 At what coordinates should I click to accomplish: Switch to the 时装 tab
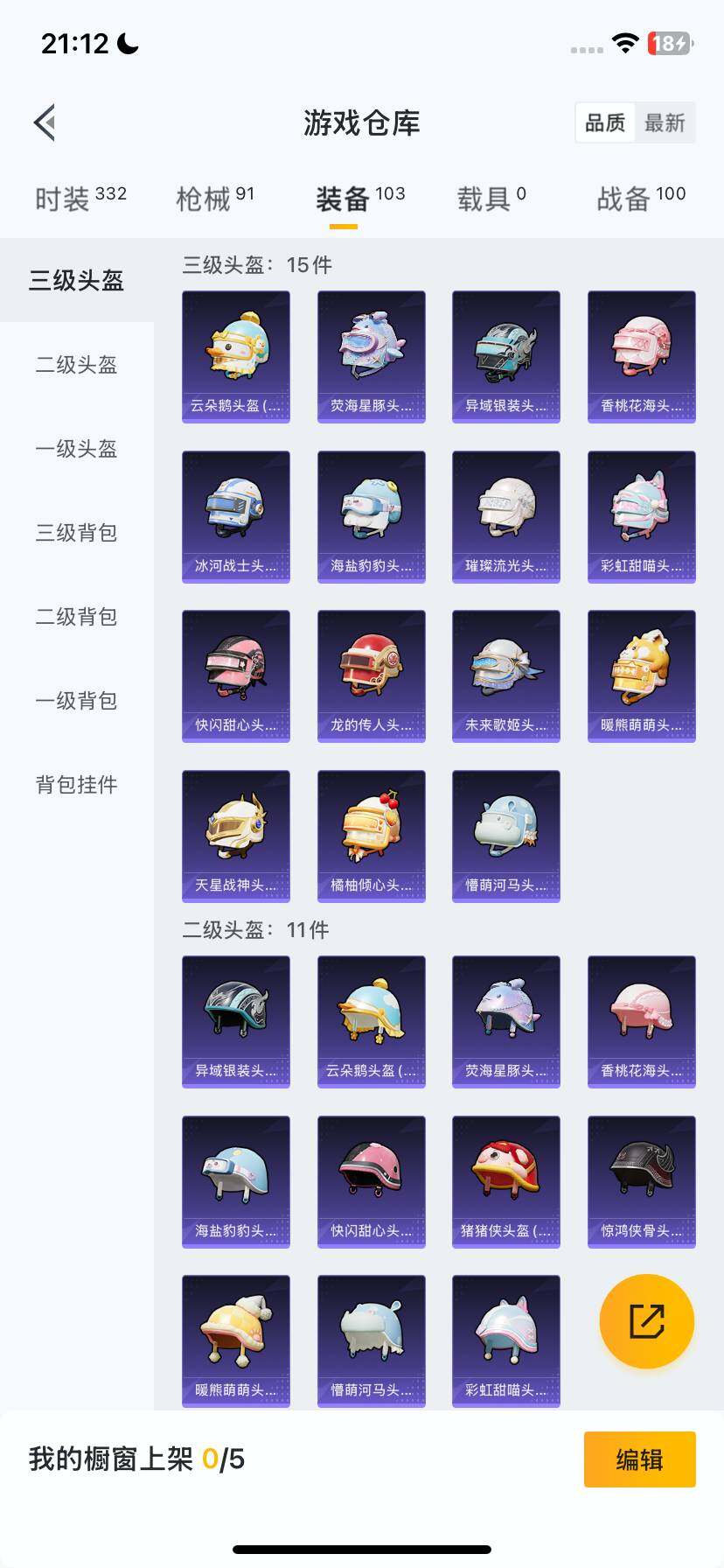pos(80,199)
